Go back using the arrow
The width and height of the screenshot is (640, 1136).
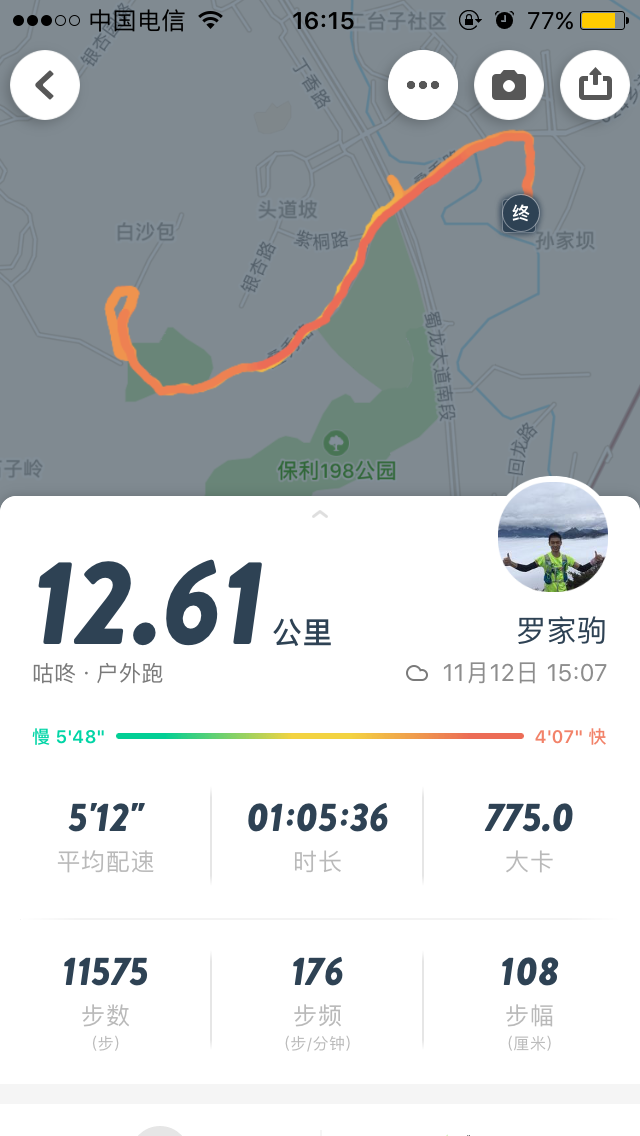[x=45, y=85]
